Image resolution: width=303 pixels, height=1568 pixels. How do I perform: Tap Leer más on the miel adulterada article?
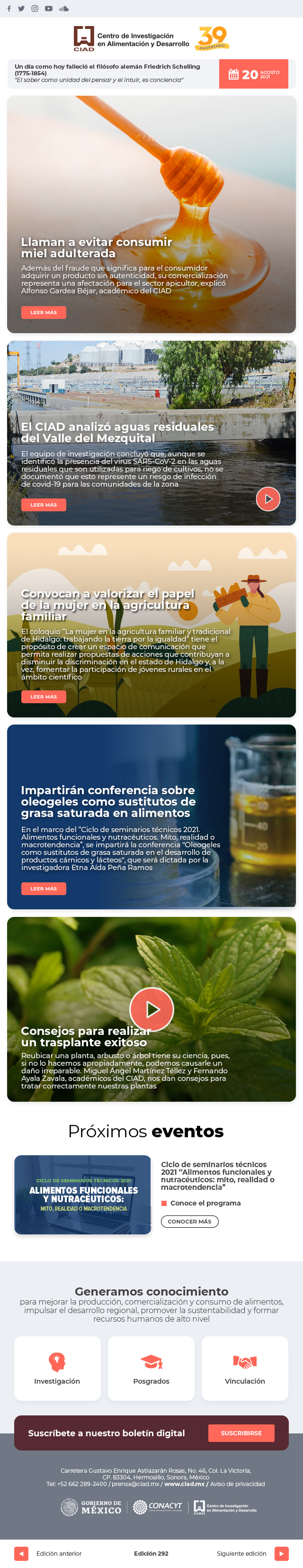click(x=44, y=312)
